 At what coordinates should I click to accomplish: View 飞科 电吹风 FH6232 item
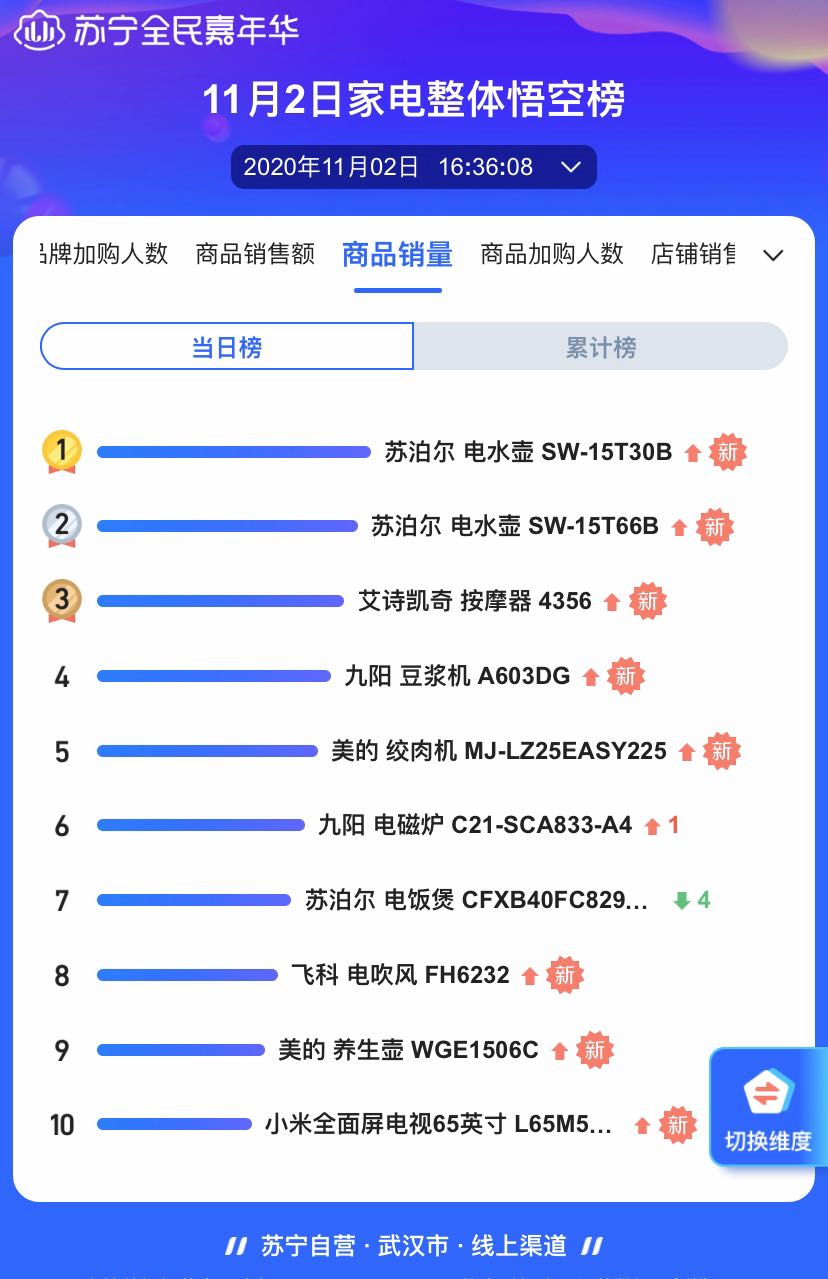click(400, 975)
